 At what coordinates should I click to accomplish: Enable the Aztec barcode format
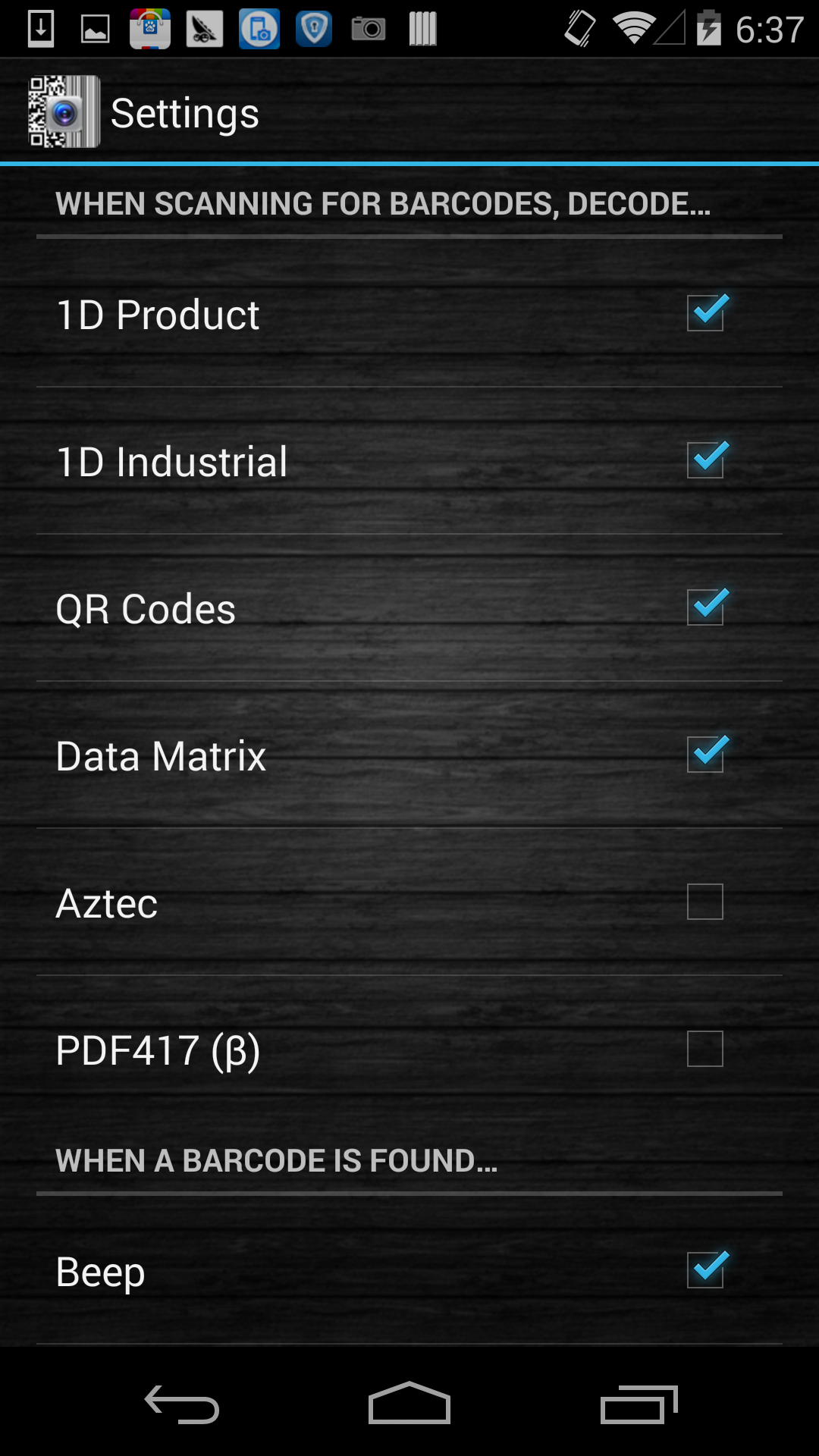[706, 901]
